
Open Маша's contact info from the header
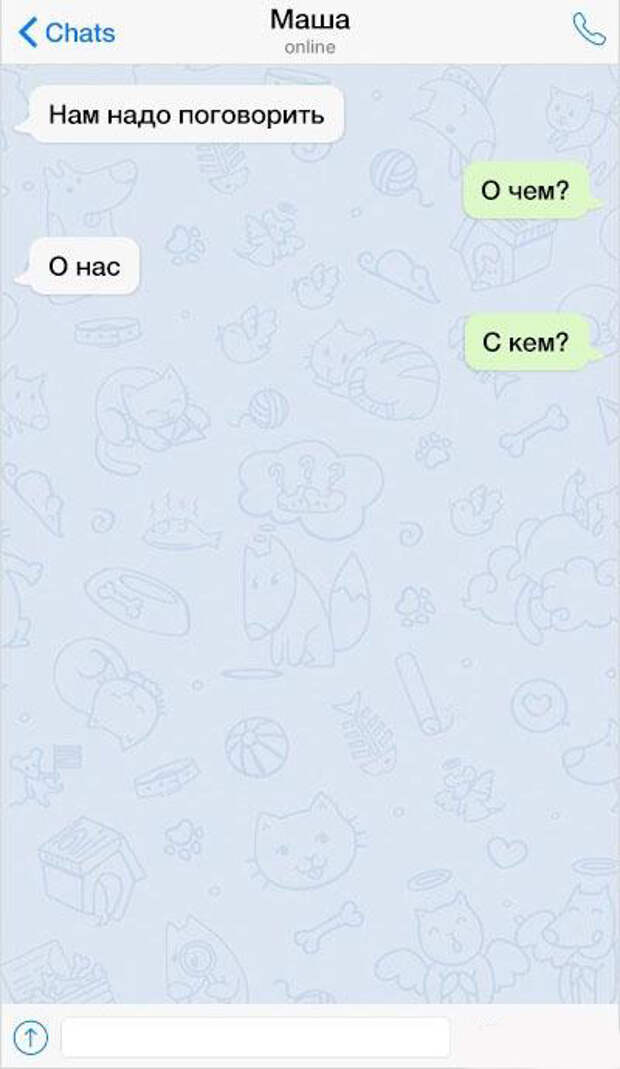click(x=310, y=30)
